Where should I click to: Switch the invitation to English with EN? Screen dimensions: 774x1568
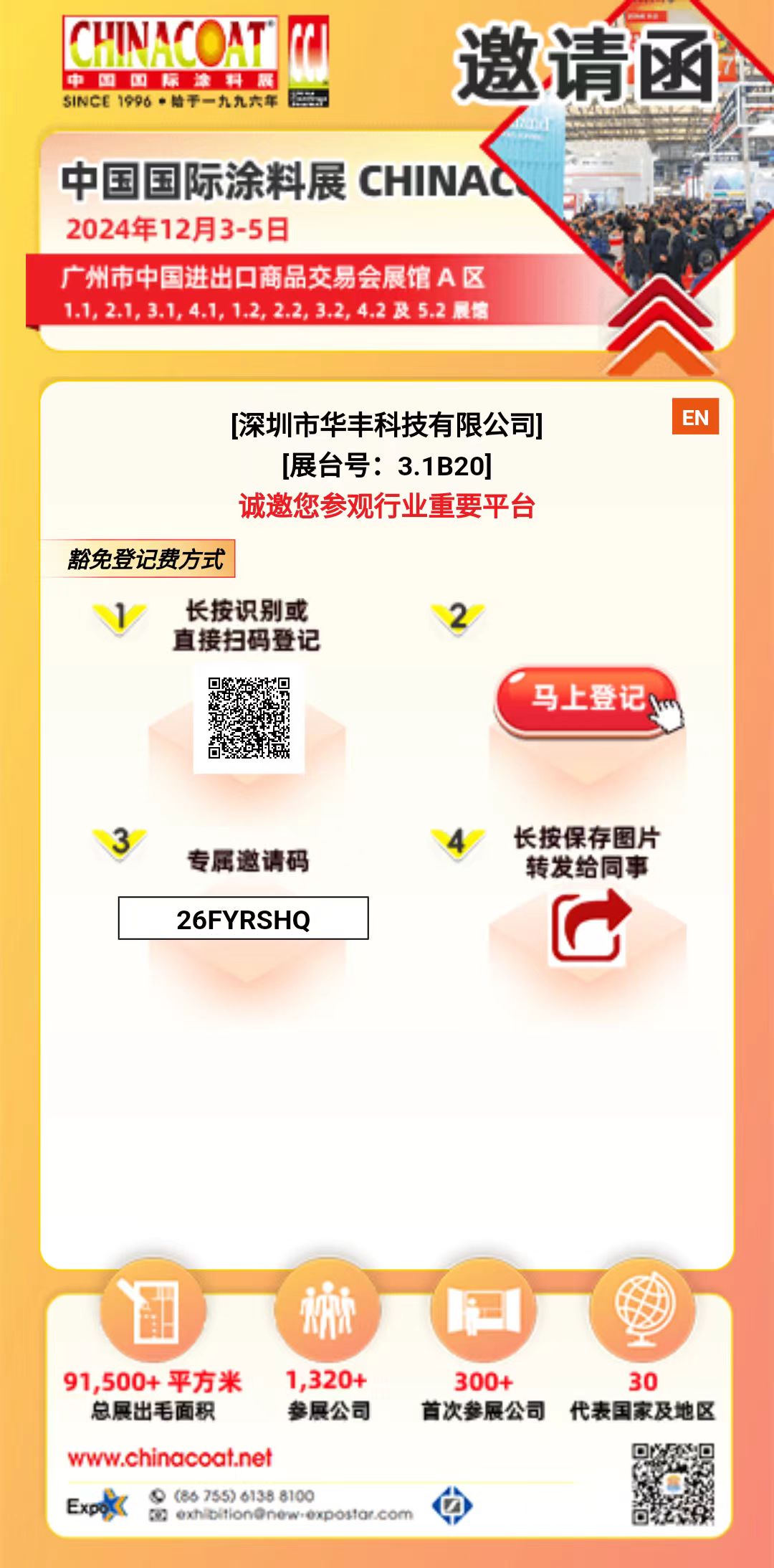click(x=694, y=417)
